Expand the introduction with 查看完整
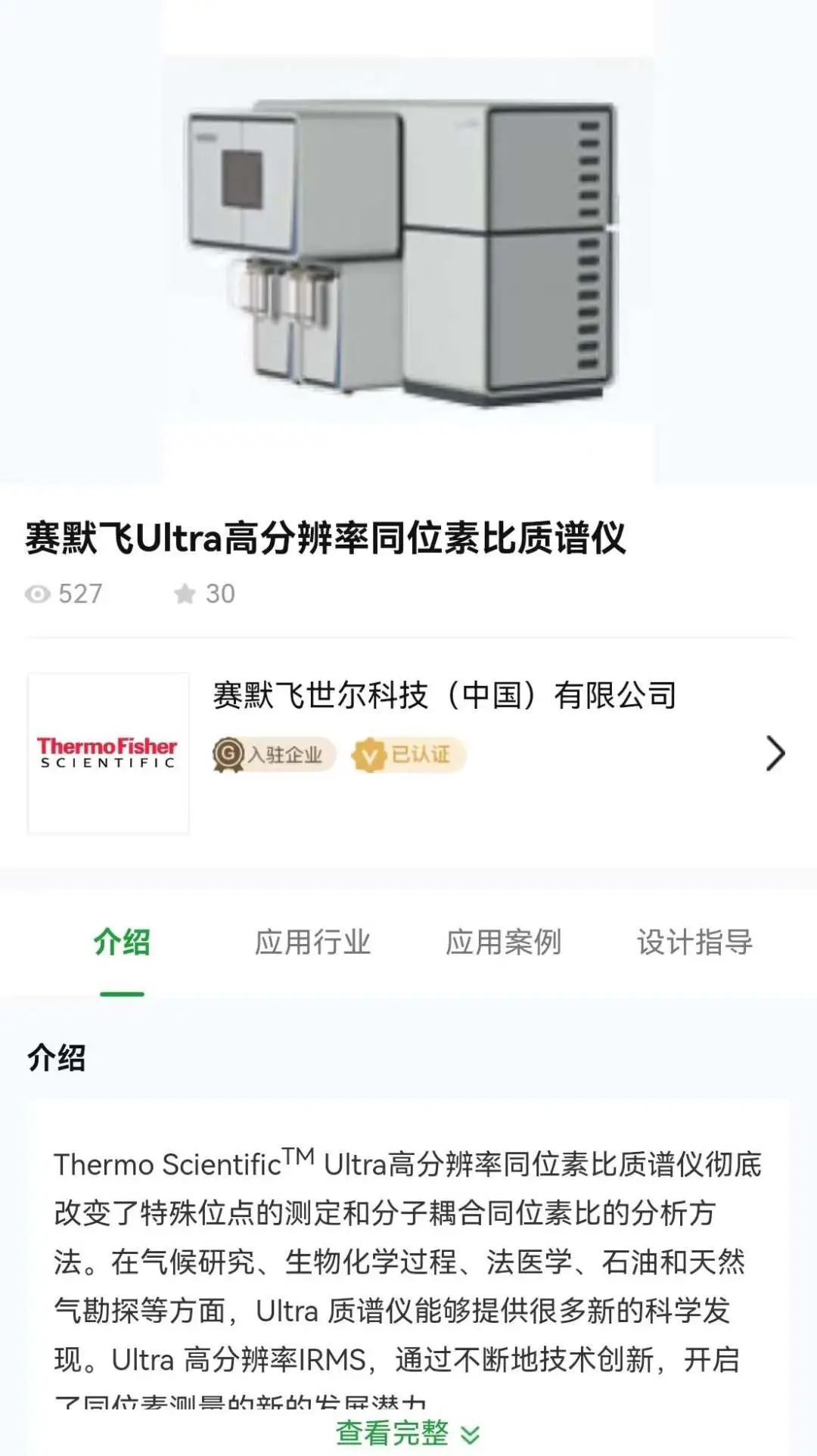817x1456 pixels. coord(408,1433)
